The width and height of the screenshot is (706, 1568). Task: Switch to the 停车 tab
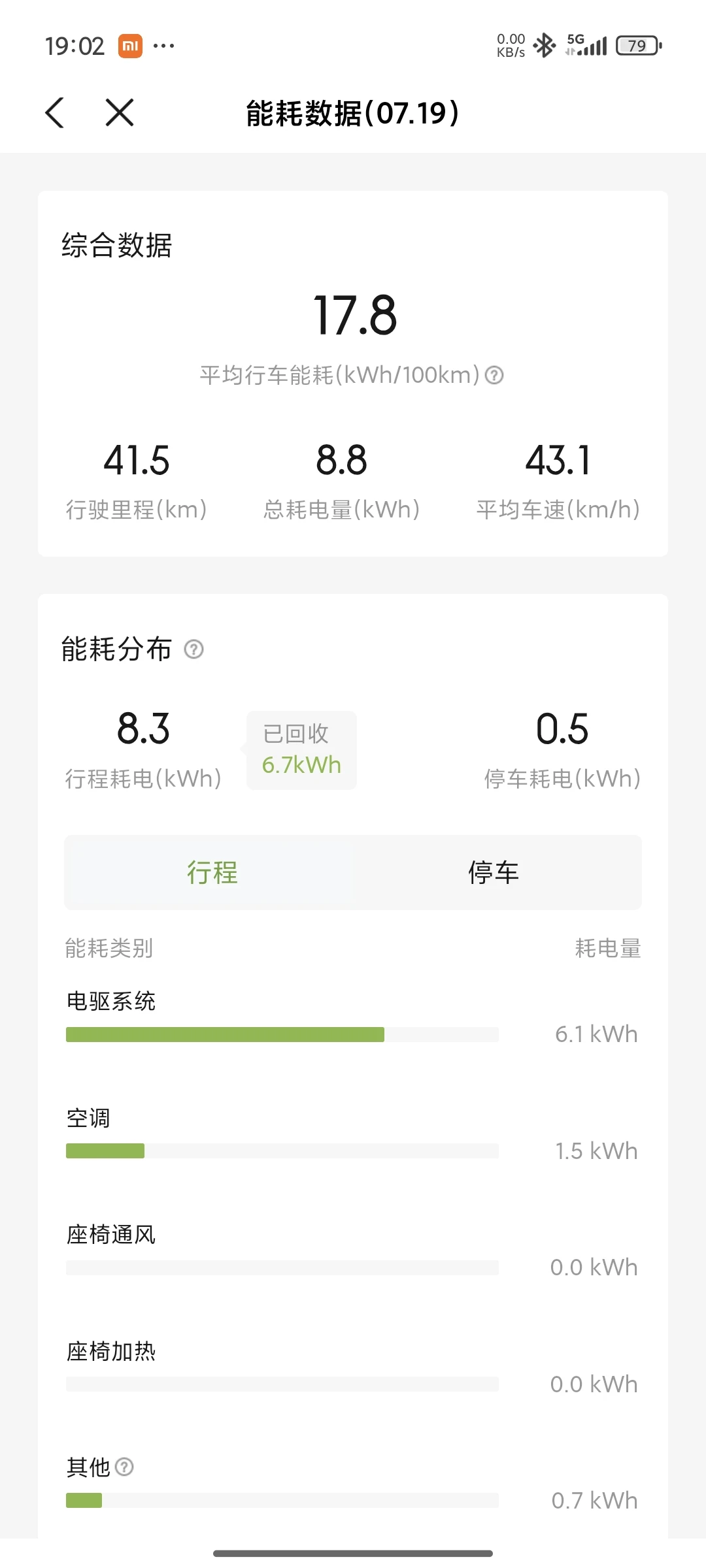click(x=494, y=872)
